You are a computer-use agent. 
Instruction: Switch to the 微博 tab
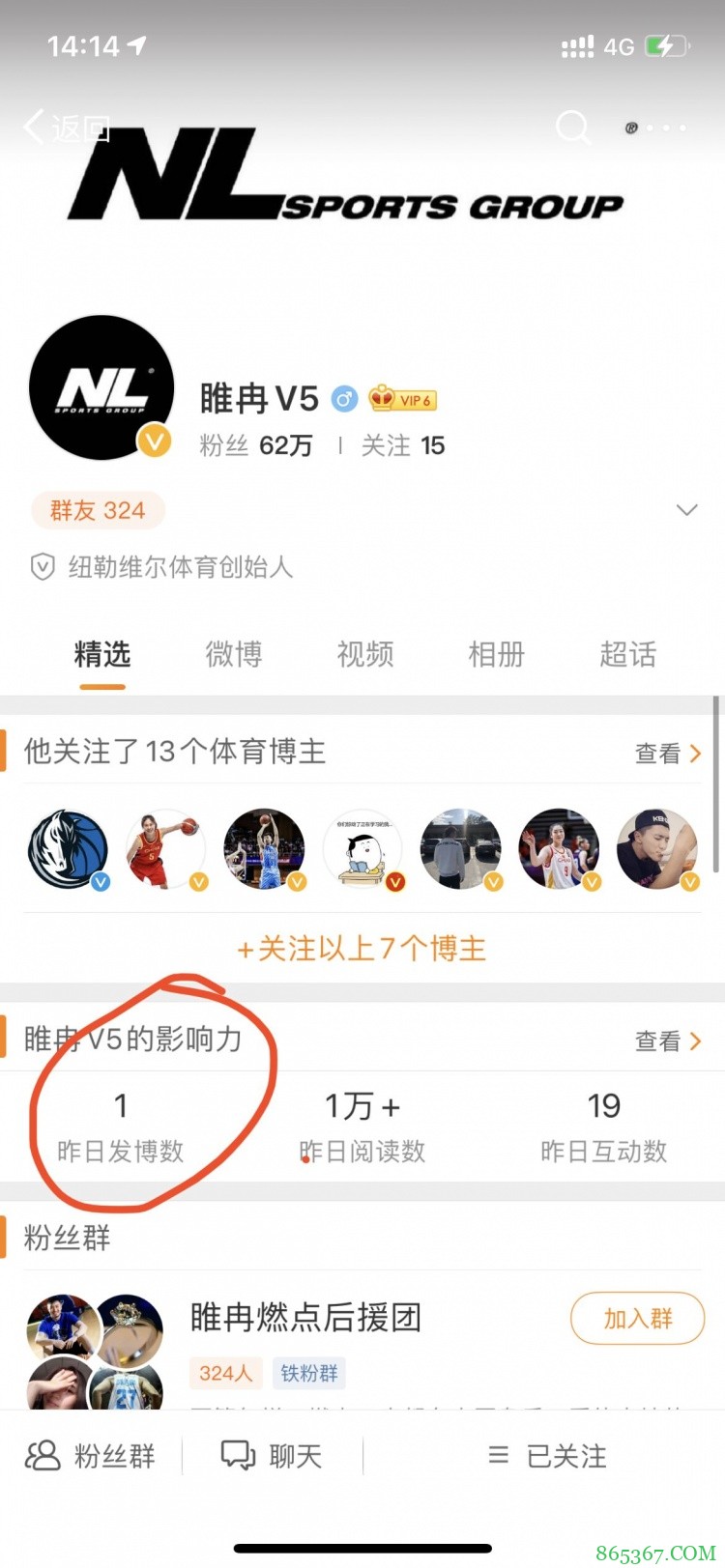click(x=233, y=654)
